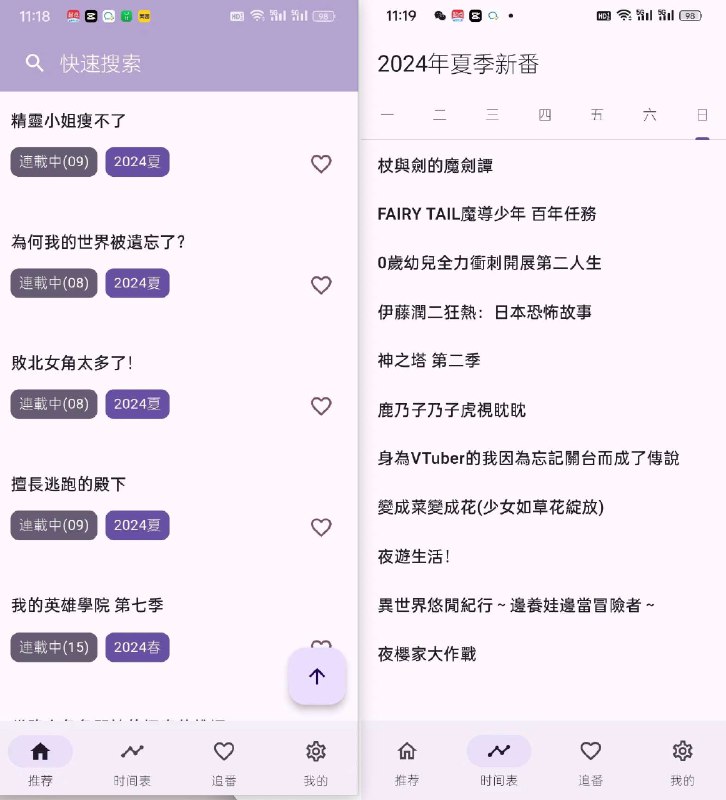The height and width of the screenshot is (800, 726).
Task: Select the 追番 heart icon on the timetable screen
Action: [x=590, y=751]
